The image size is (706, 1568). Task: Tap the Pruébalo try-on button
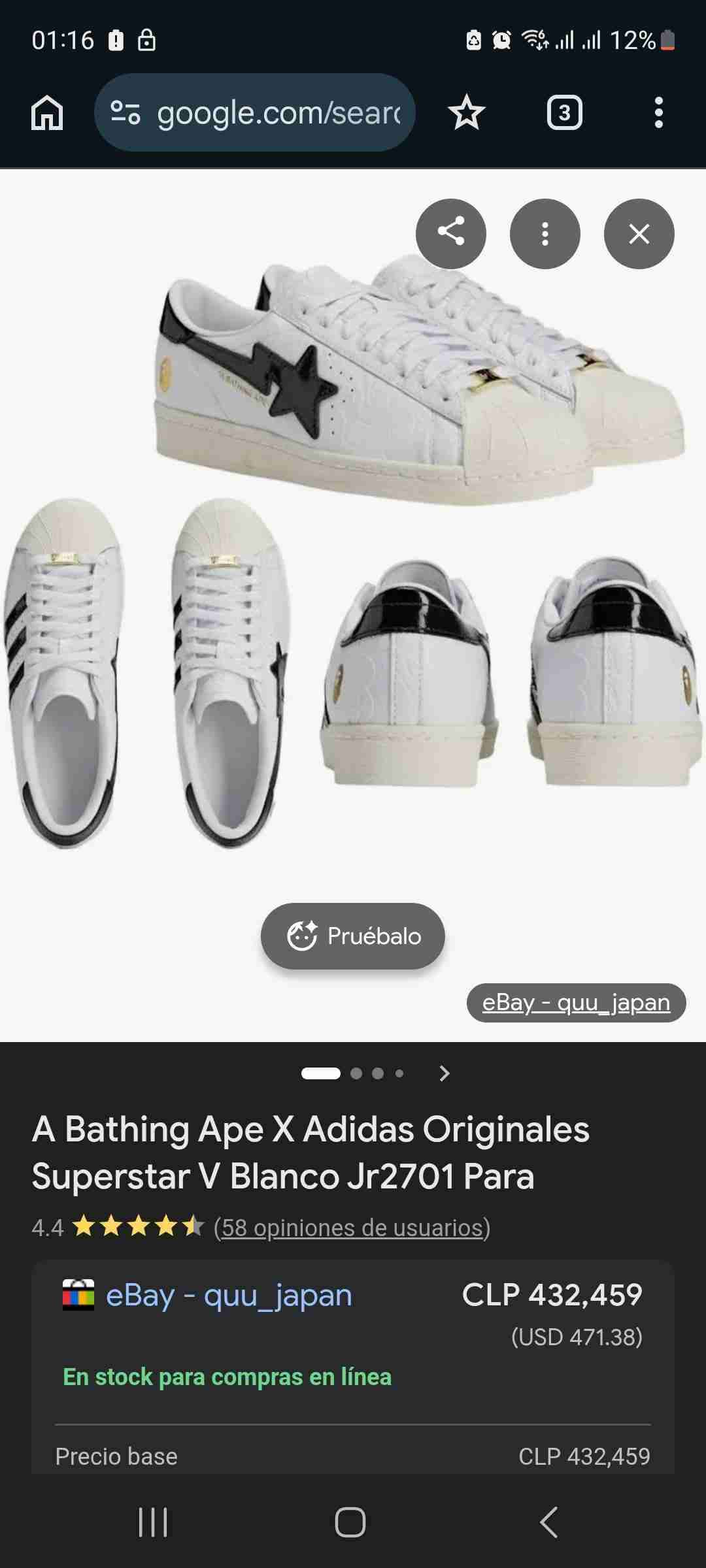coord(353,936)
